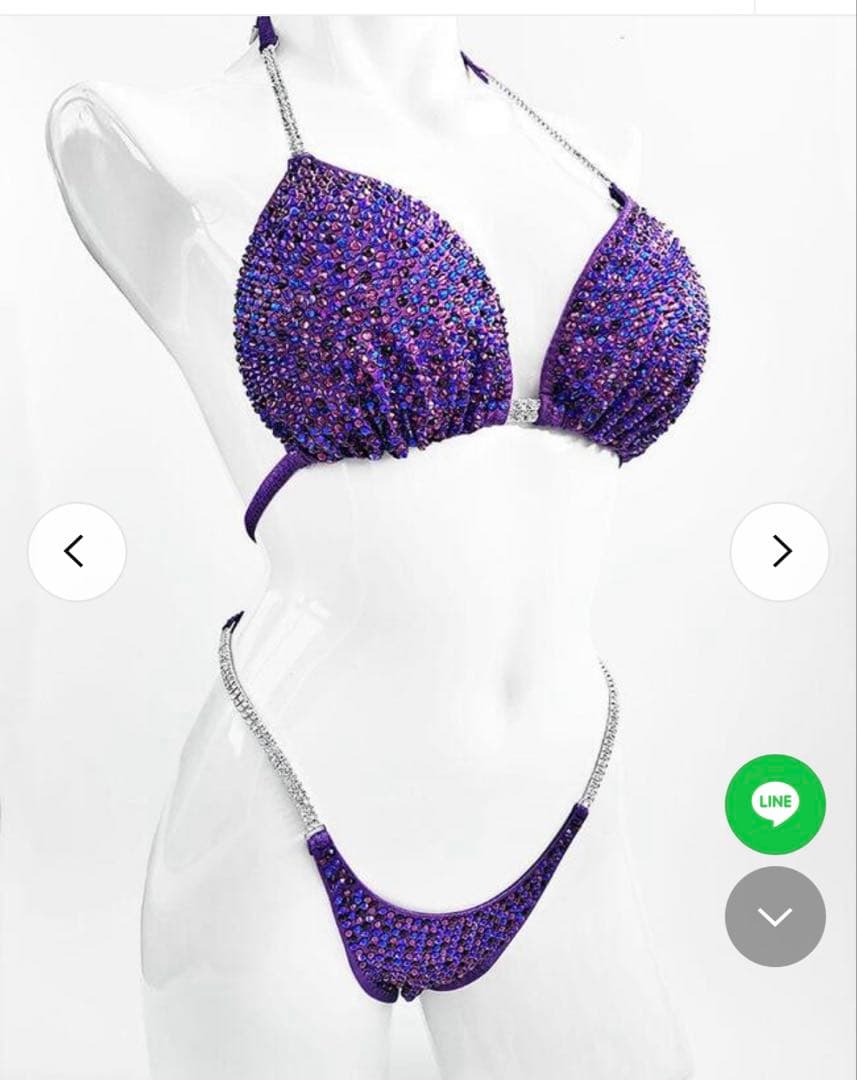857x1080 pixels.
Task: Show the next product image
Action: 780,551
